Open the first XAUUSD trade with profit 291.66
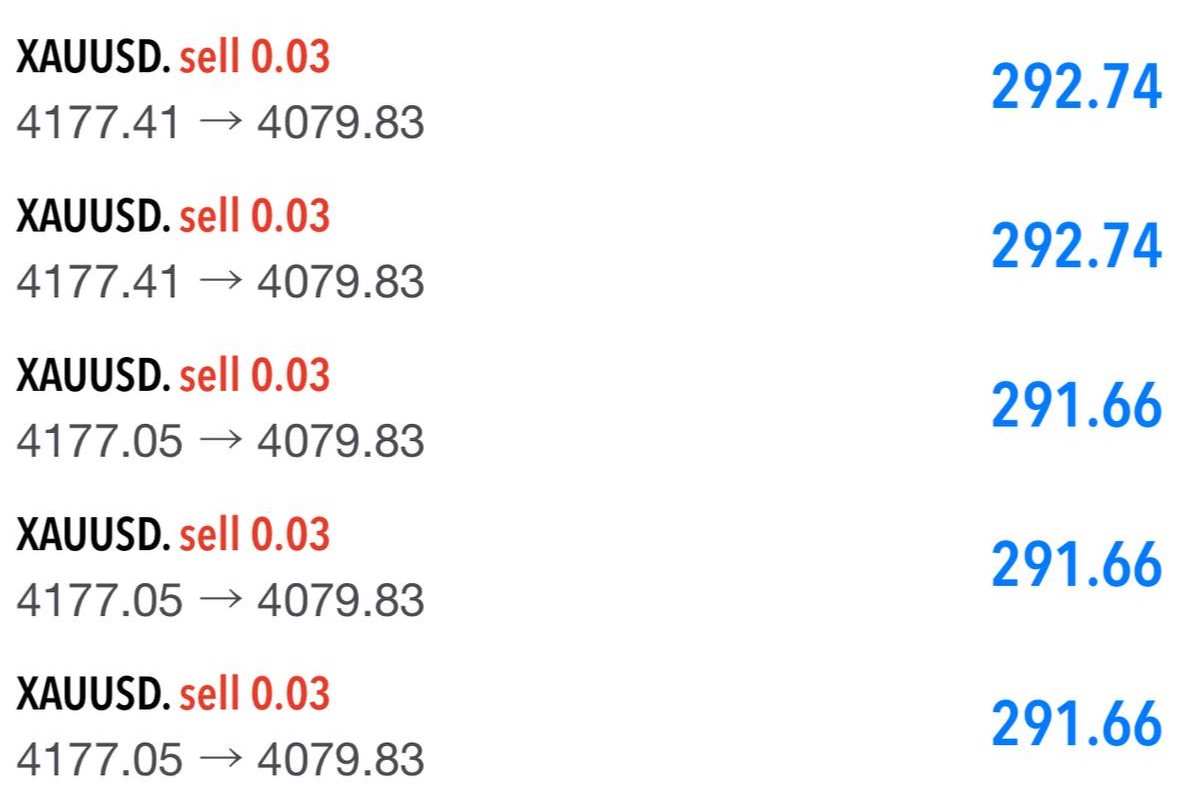 [590, 407]
